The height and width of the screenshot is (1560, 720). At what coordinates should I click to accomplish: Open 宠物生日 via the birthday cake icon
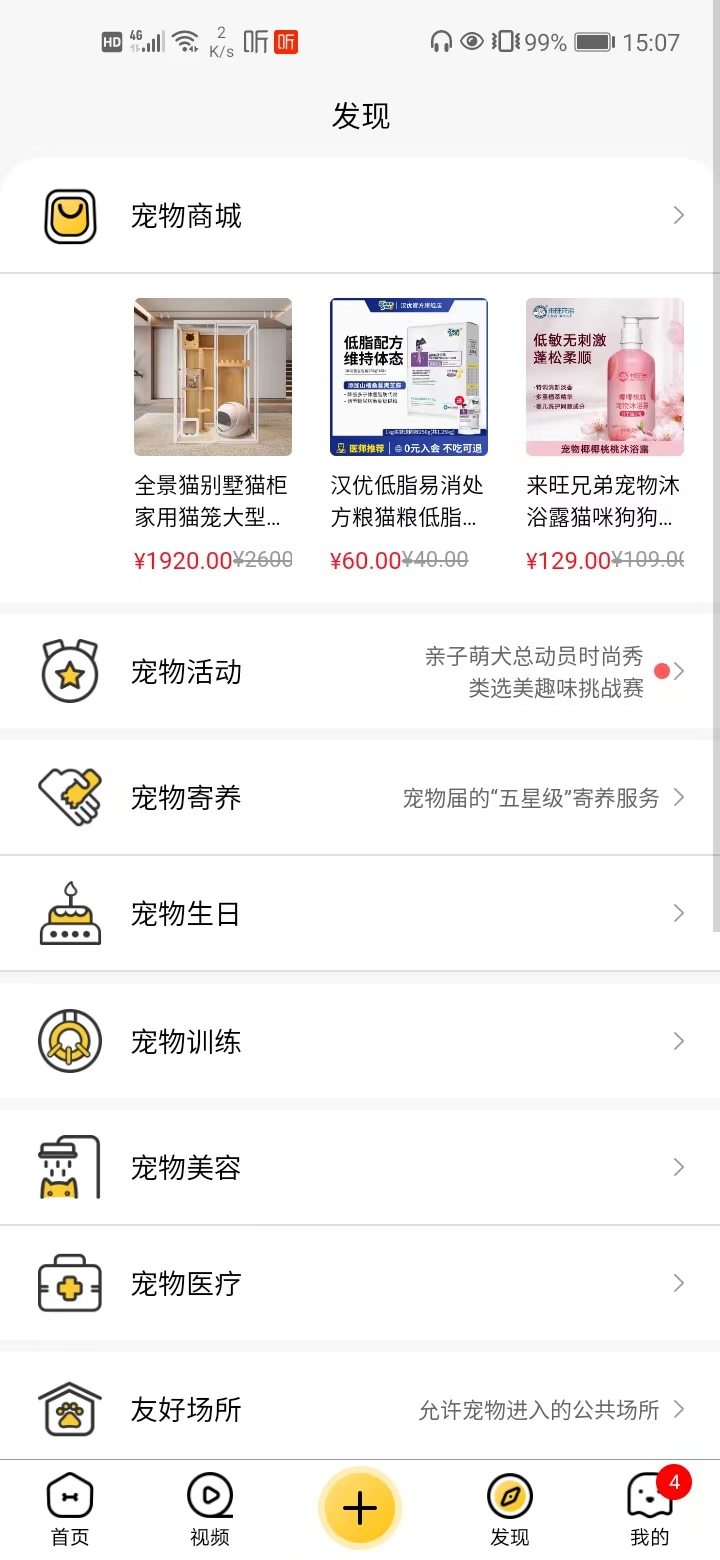tap(69, 912)
